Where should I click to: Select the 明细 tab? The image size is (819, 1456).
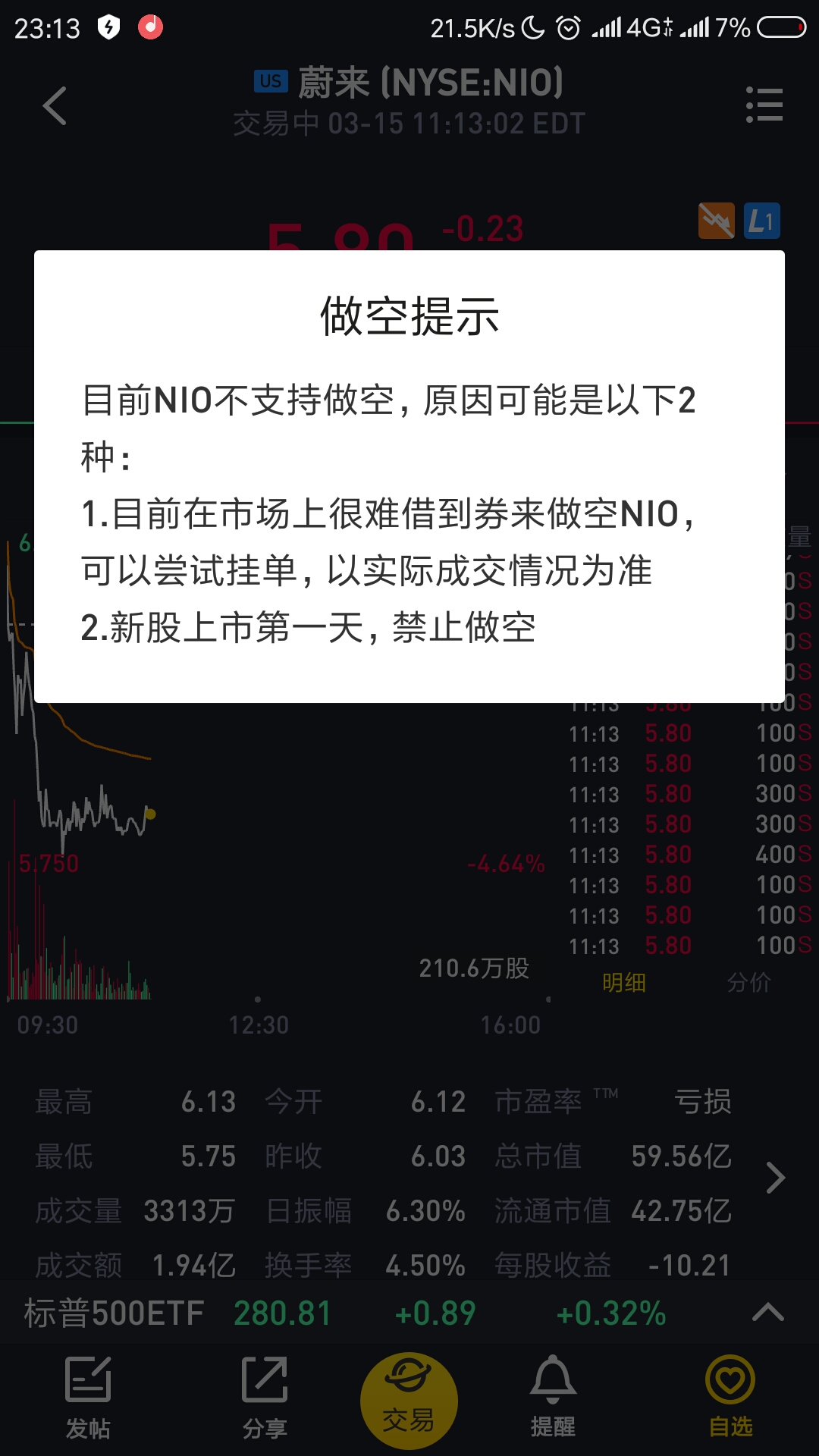(x=624, y=983)
